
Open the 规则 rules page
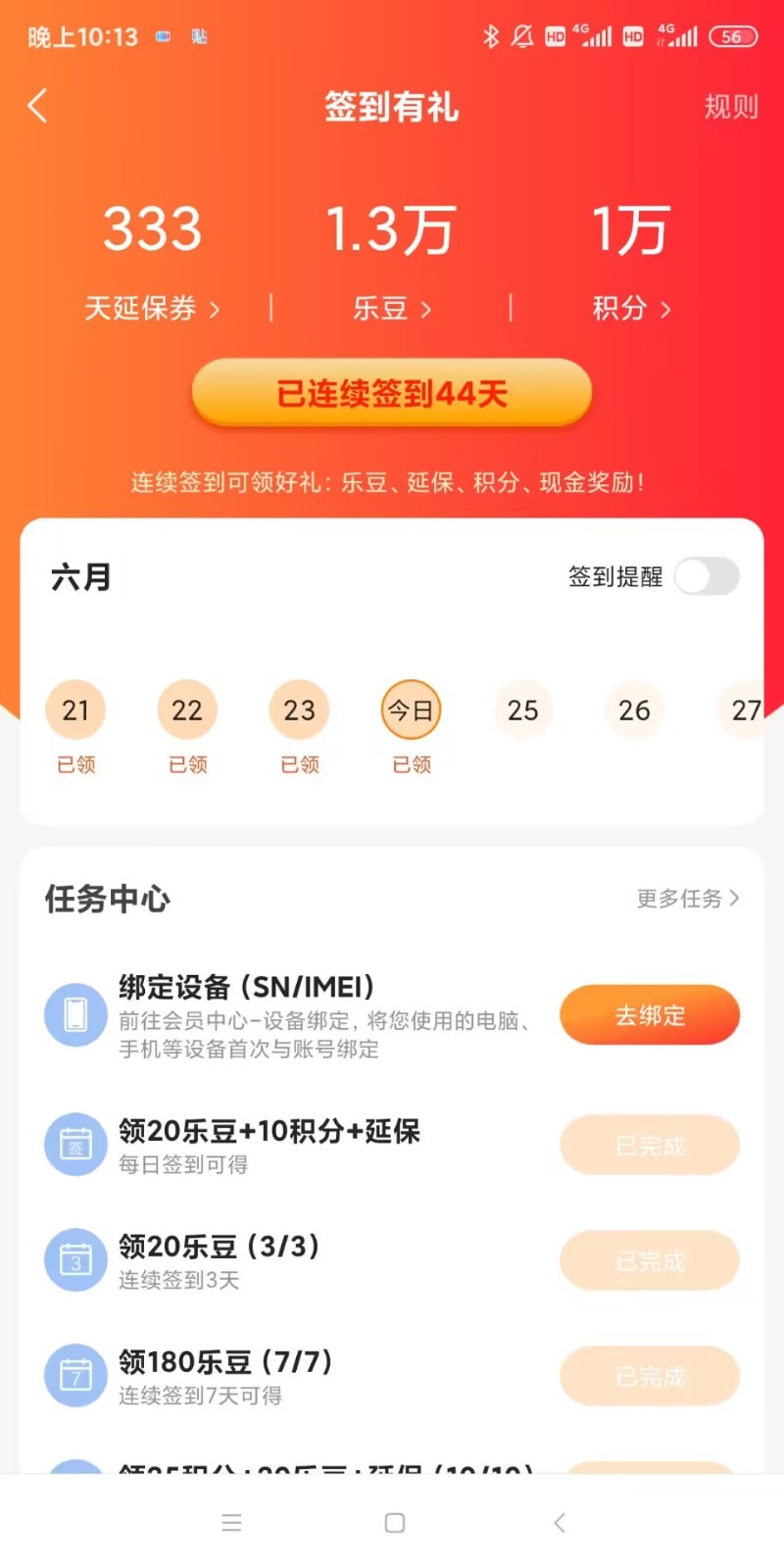coord(731,107)
